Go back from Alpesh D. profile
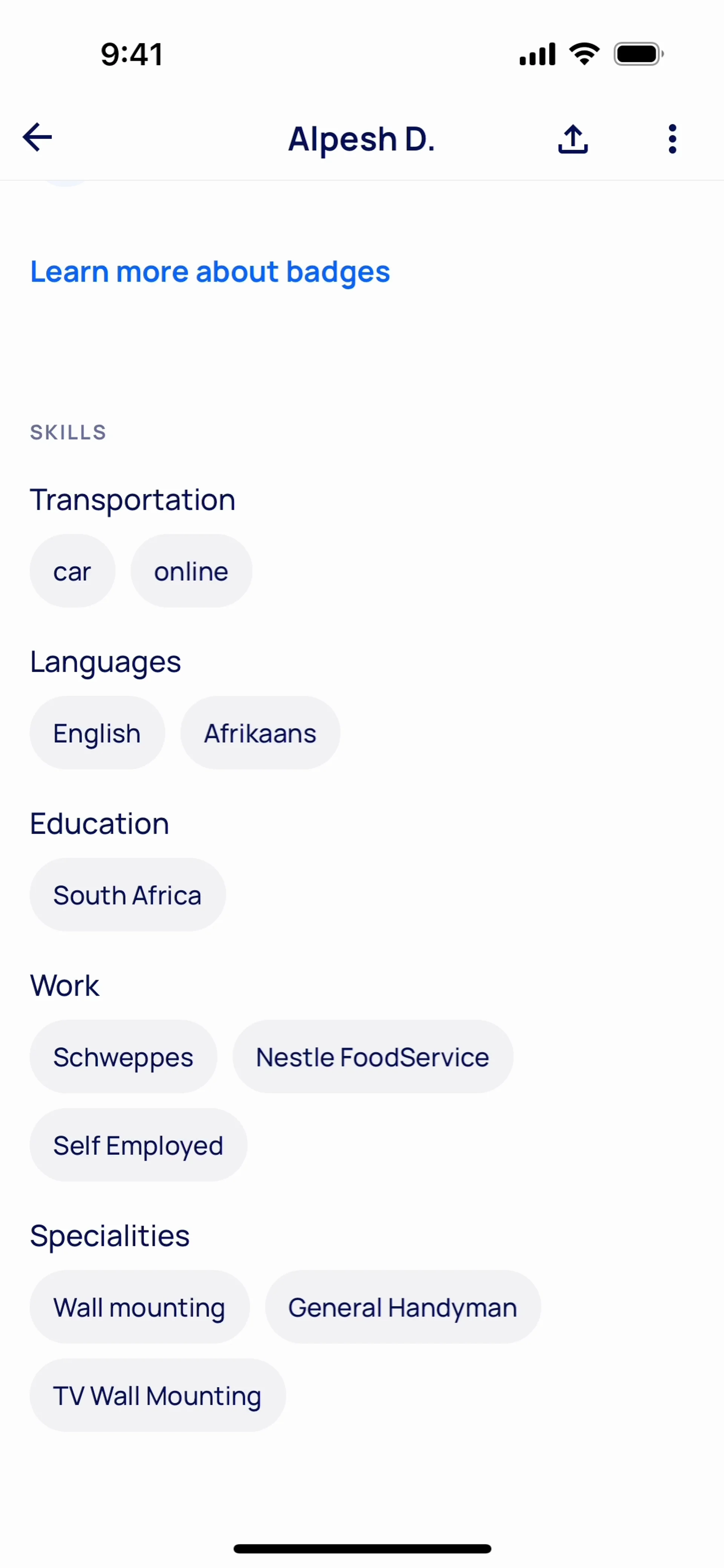The width and height of the screenshot is (724, 1568). pos(37,138)
